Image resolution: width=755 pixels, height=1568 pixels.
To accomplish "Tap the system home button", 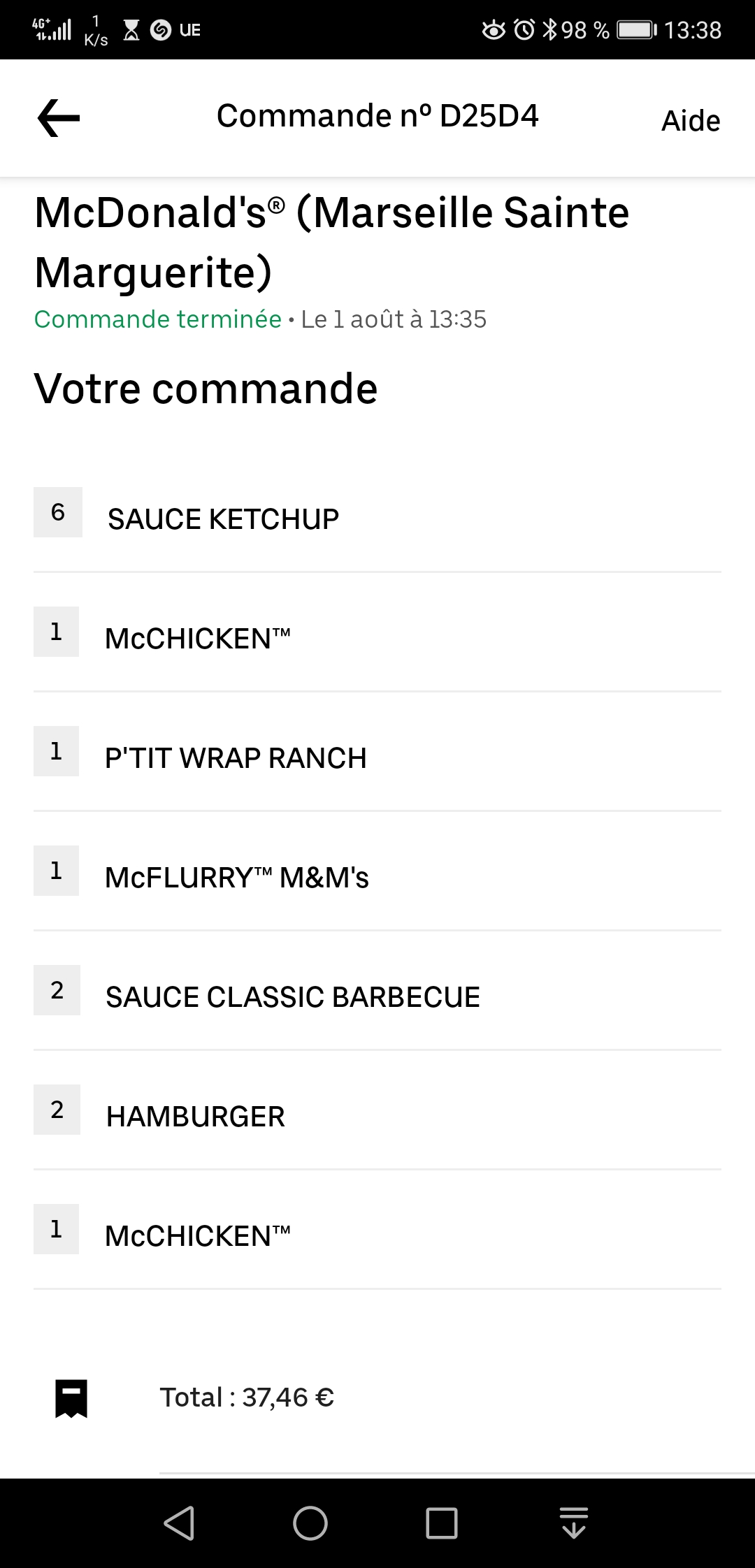I will tap(310, 1523).
